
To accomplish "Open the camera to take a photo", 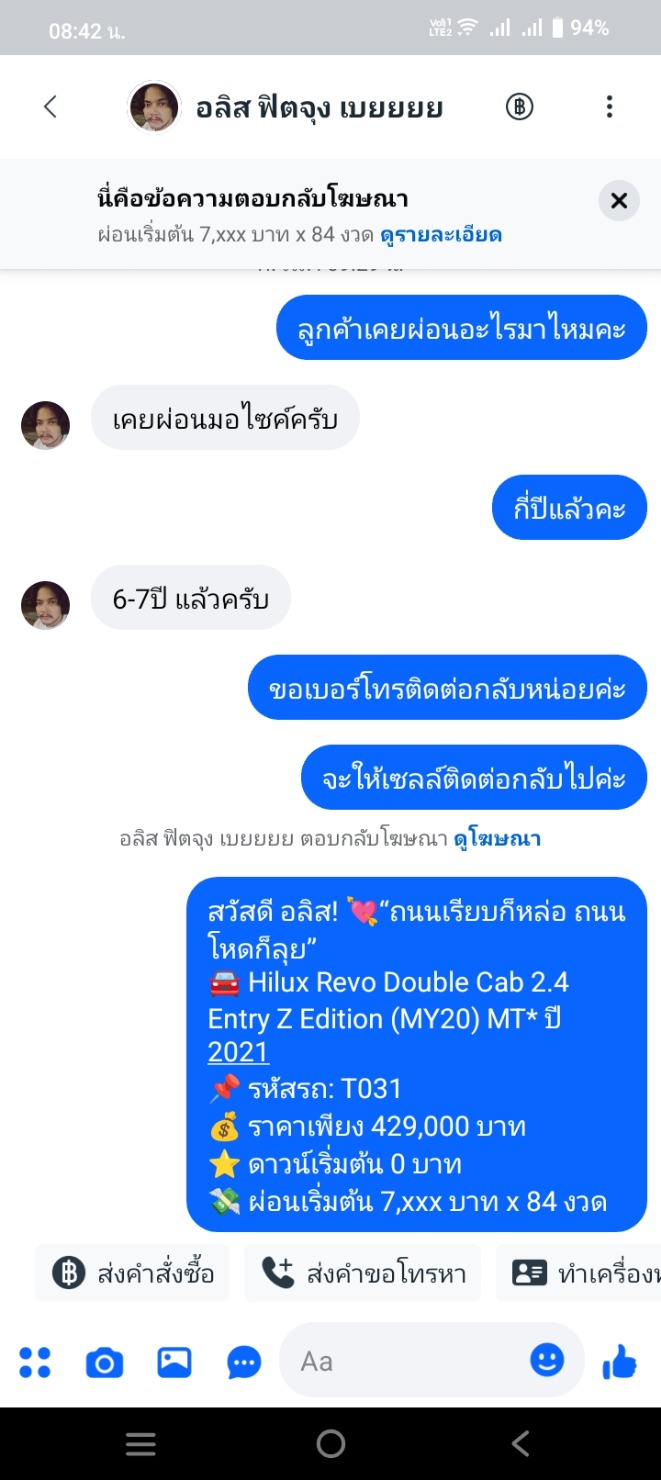I will [x=104, y=1361].
